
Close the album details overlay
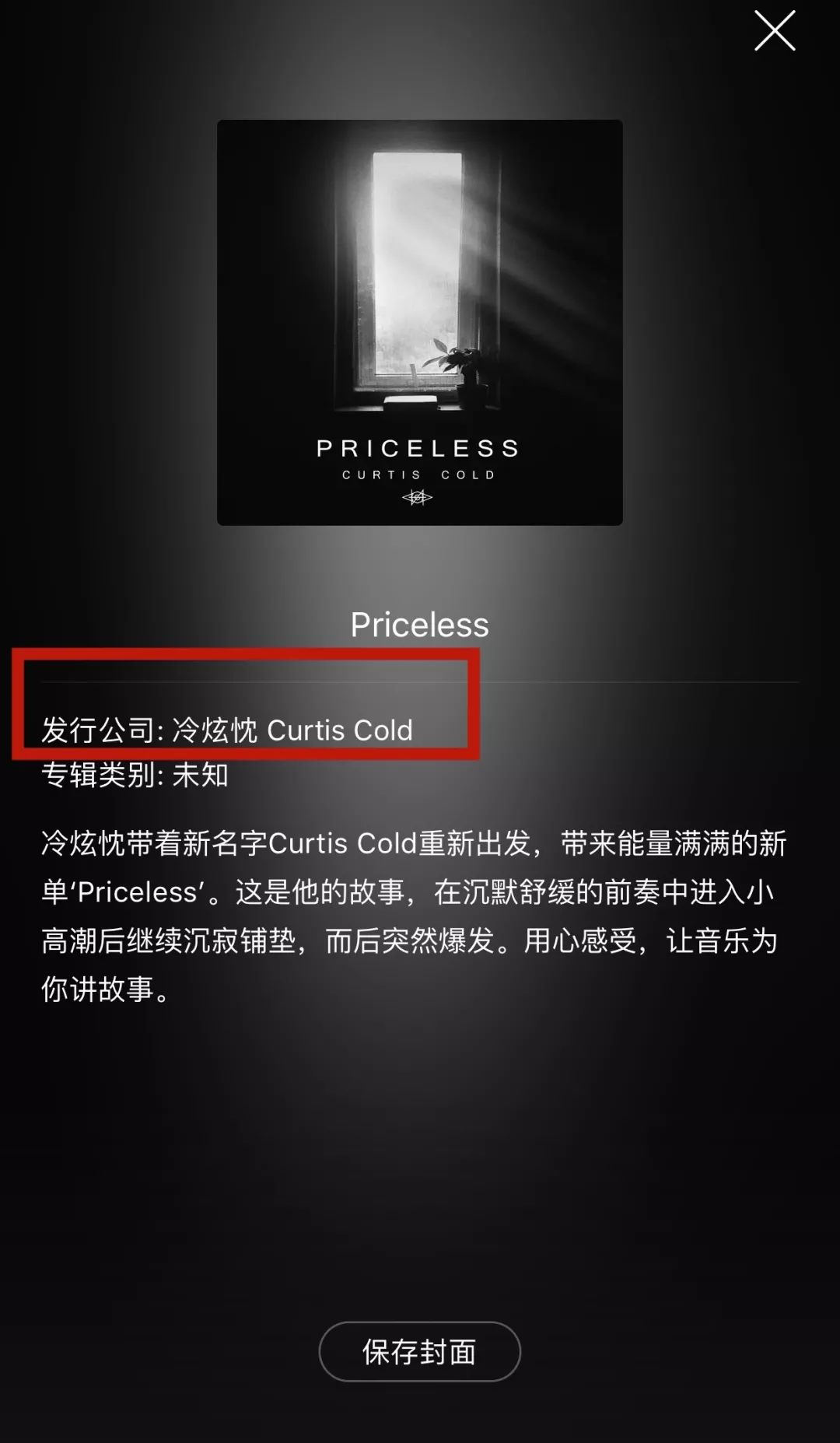click(x=775, y=32)
